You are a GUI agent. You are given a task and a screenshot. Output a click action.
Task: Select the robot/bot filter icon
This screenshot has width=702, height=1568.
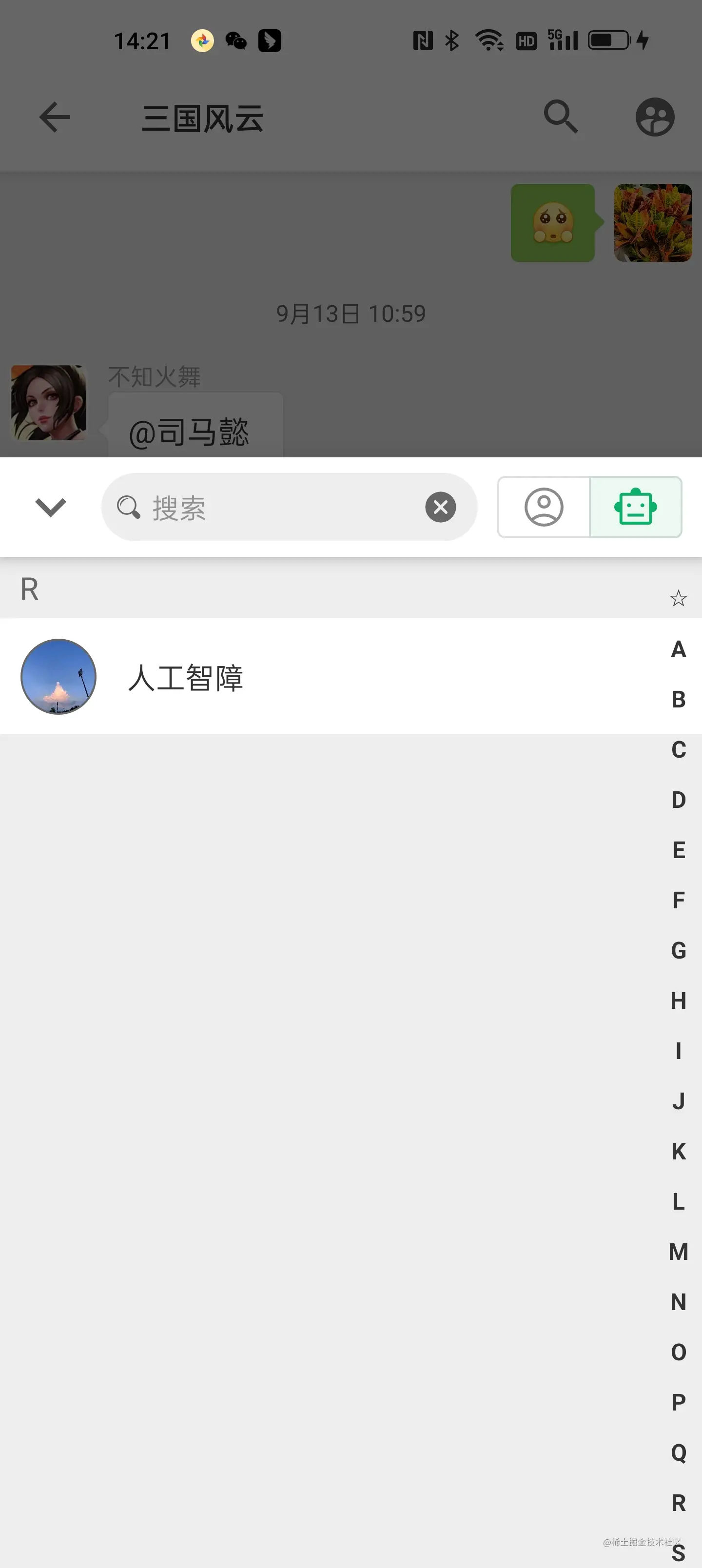click(636, 507)
